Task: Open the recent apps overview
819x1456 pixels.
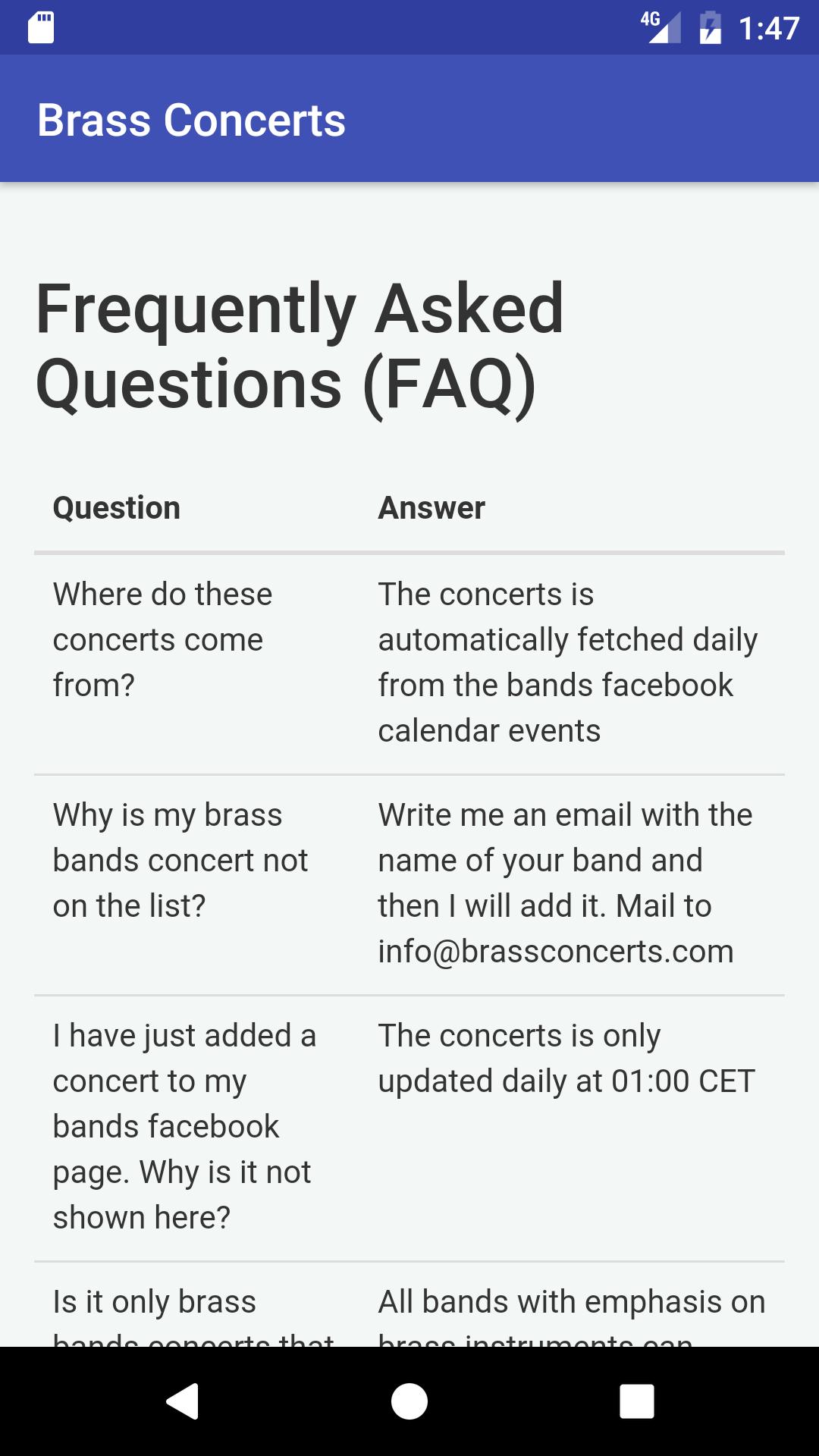Action: [x=636, y=1401]
